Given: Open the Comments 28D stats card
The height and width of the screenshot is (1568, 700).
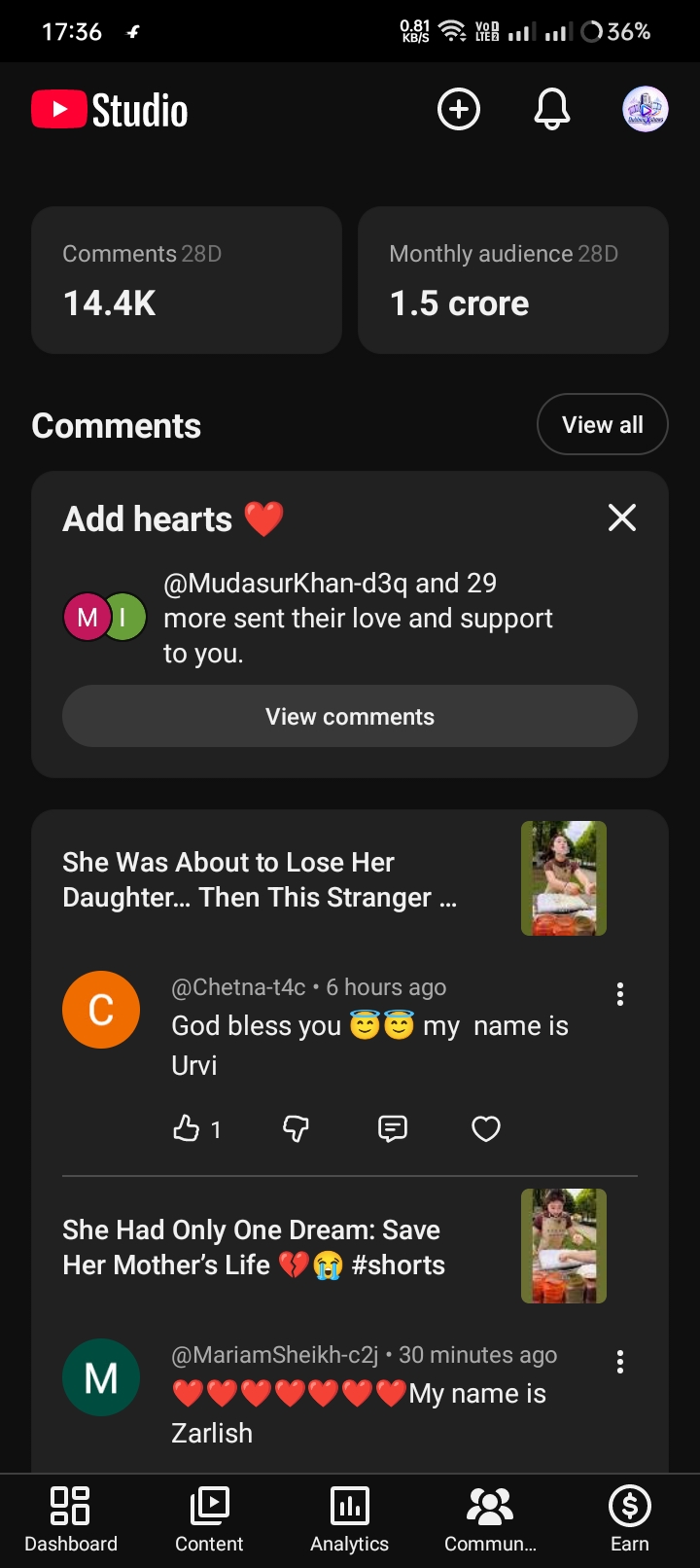Looking at the screenshot, I should click(x=187, y=280).
